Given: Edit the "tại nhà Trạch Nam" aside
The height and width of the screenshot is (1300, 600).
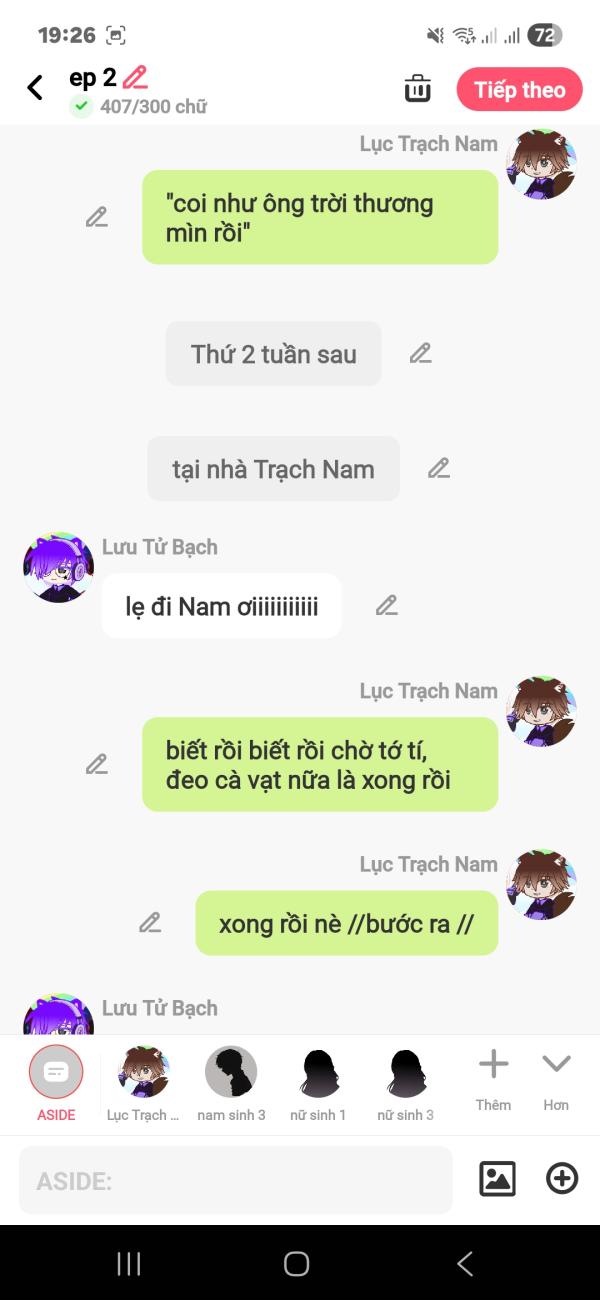Looking at the screenshot, I should point(439,467).
